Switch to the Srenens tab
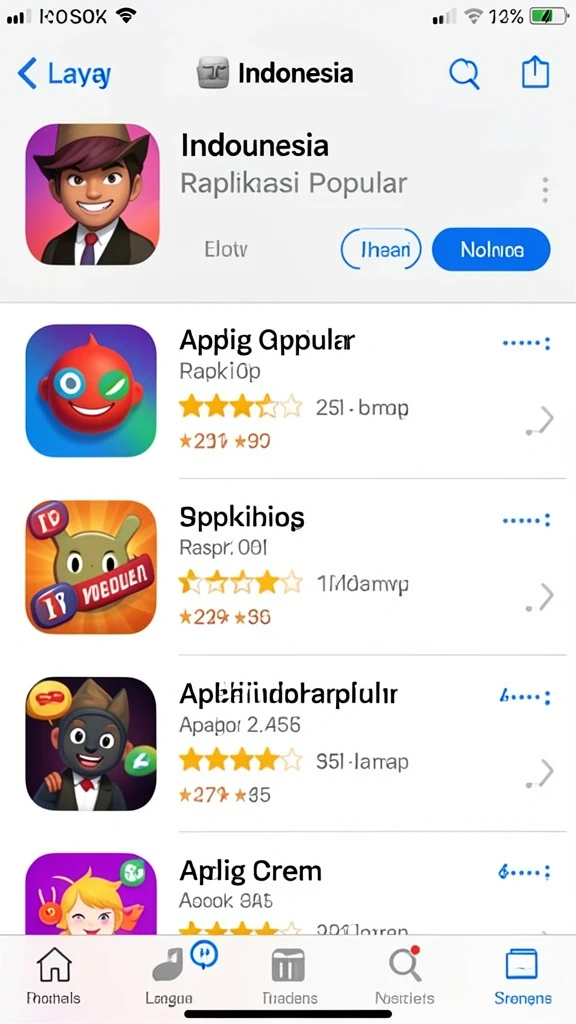 point(522,976)
